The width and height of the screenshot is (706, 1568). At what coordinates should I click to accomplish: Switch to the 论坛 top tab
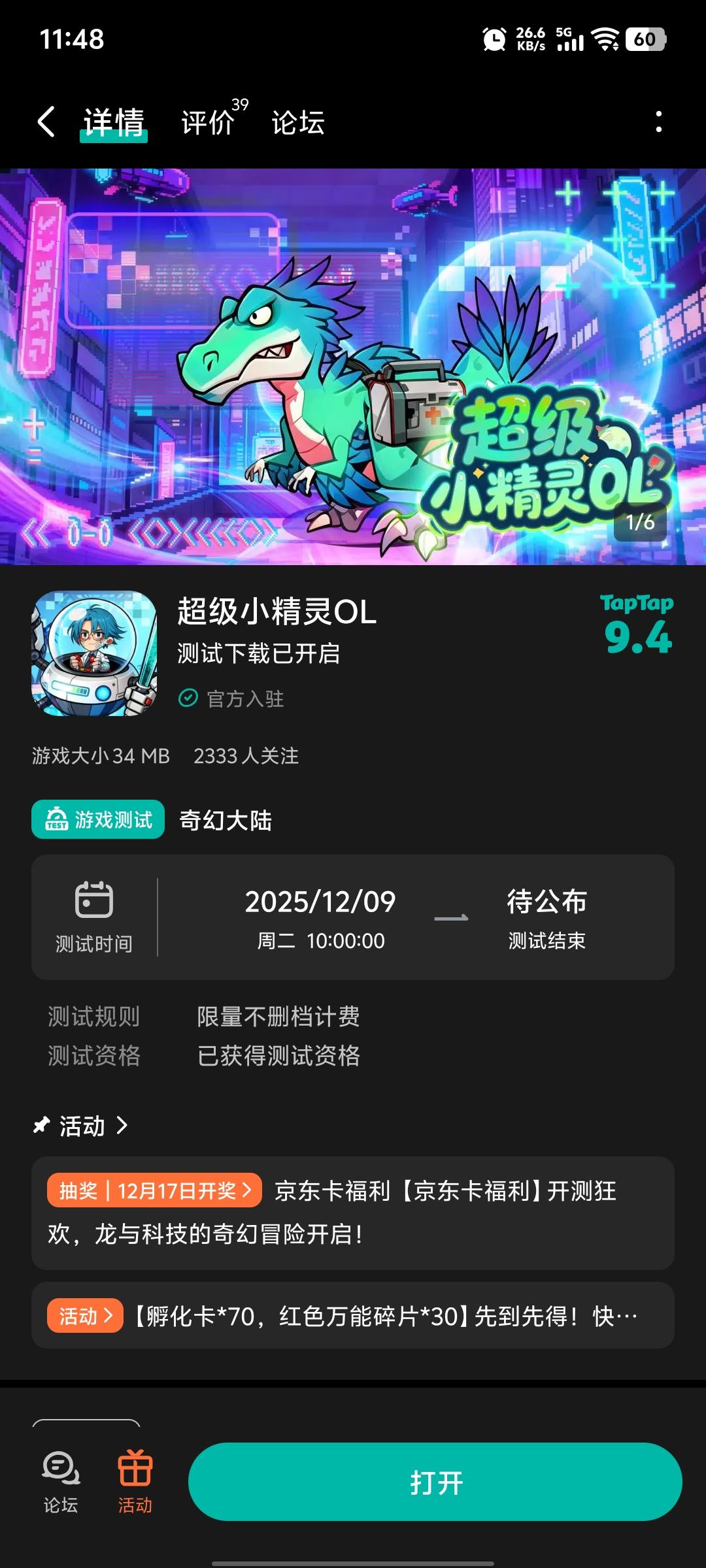(298, 122)
